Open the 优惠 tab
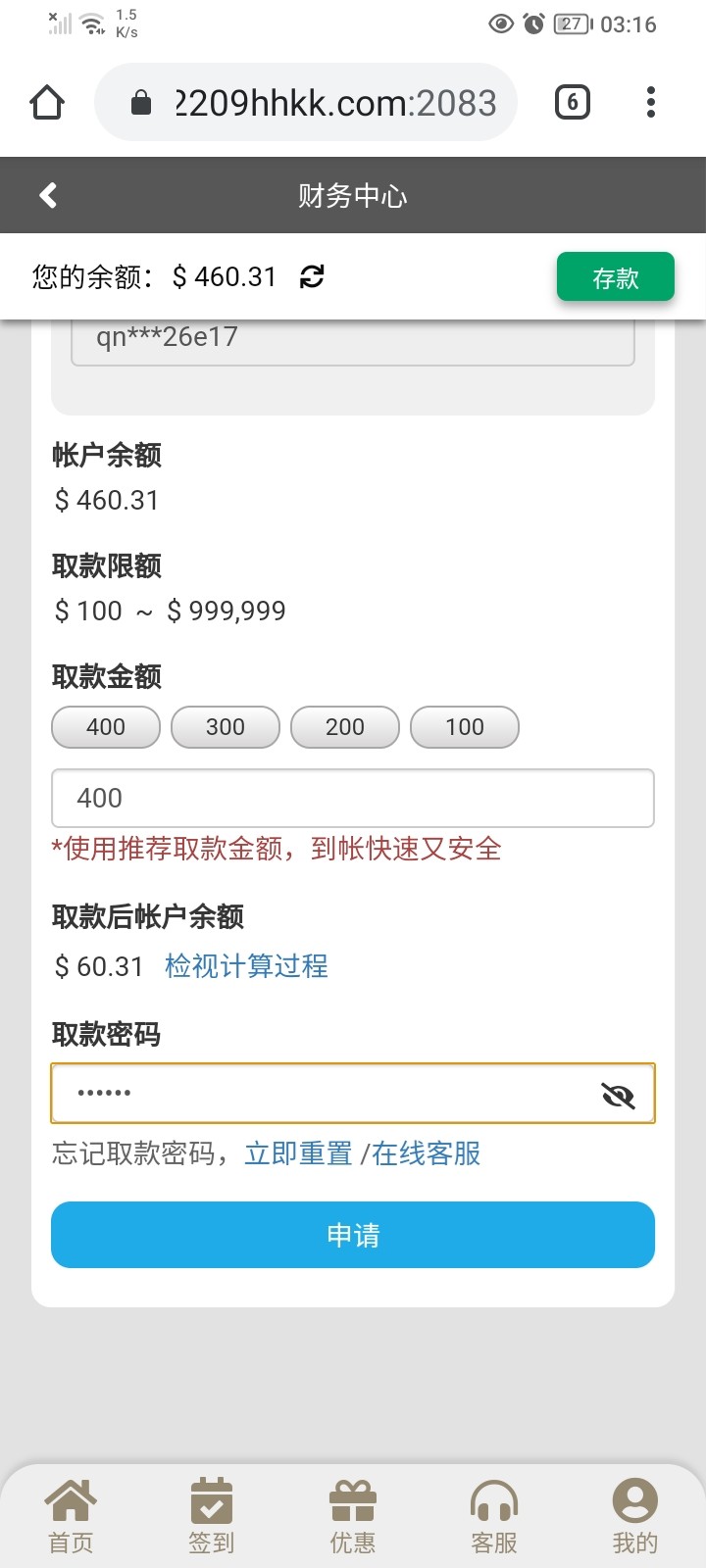 click(x=353, y=1516)
